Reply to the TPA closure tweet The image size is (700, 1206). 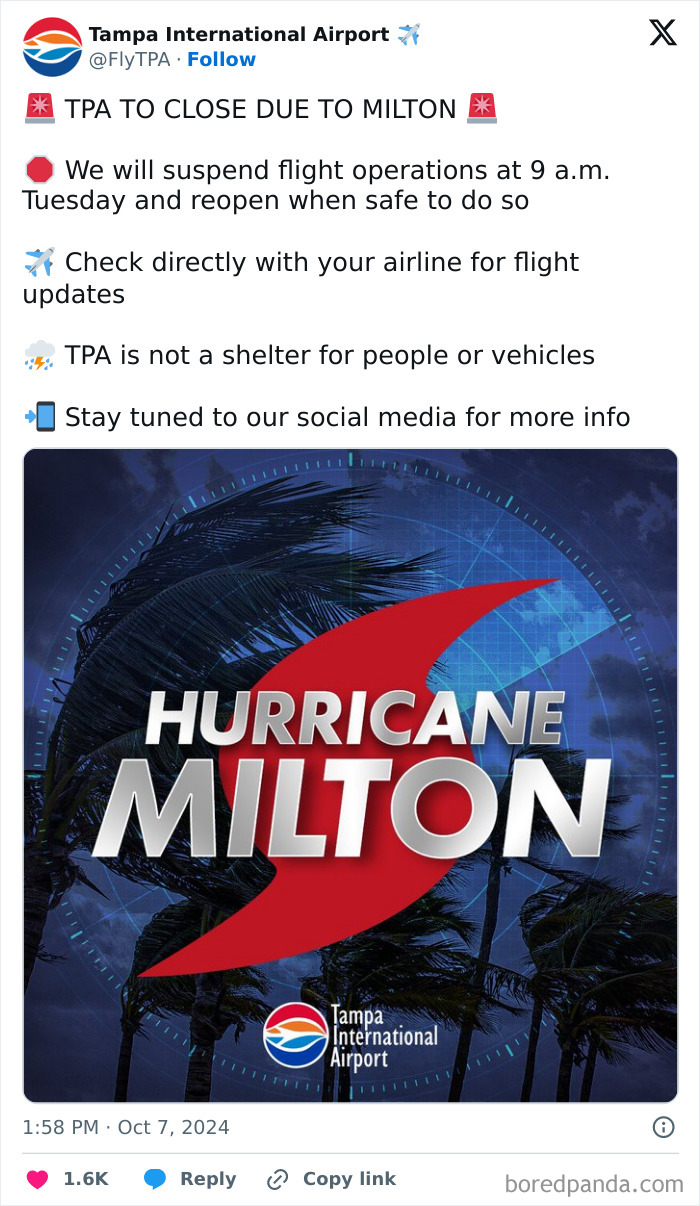[190, 1180]
